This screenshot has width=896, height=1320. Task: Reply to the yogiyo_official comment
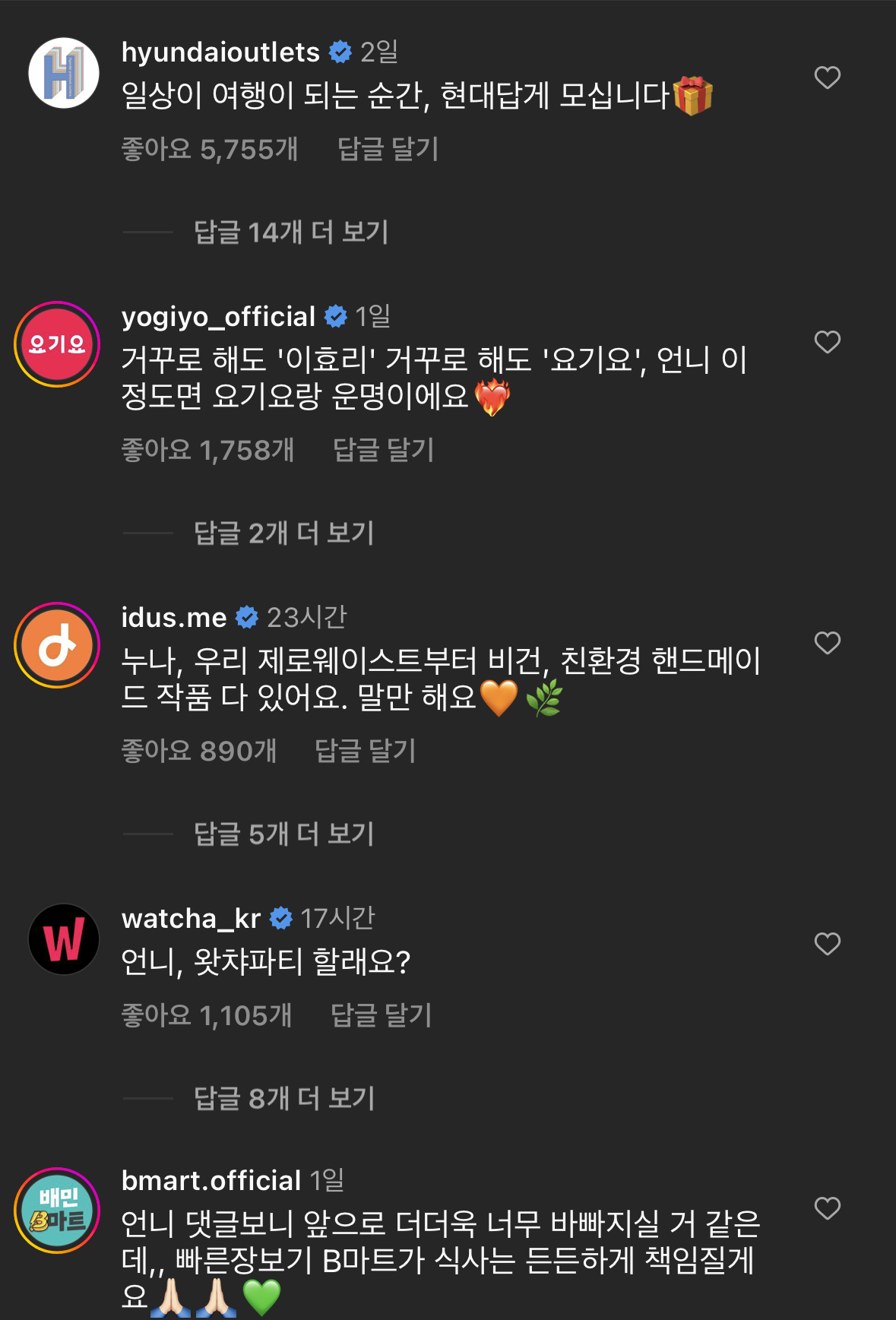click(x=383, y=450)
